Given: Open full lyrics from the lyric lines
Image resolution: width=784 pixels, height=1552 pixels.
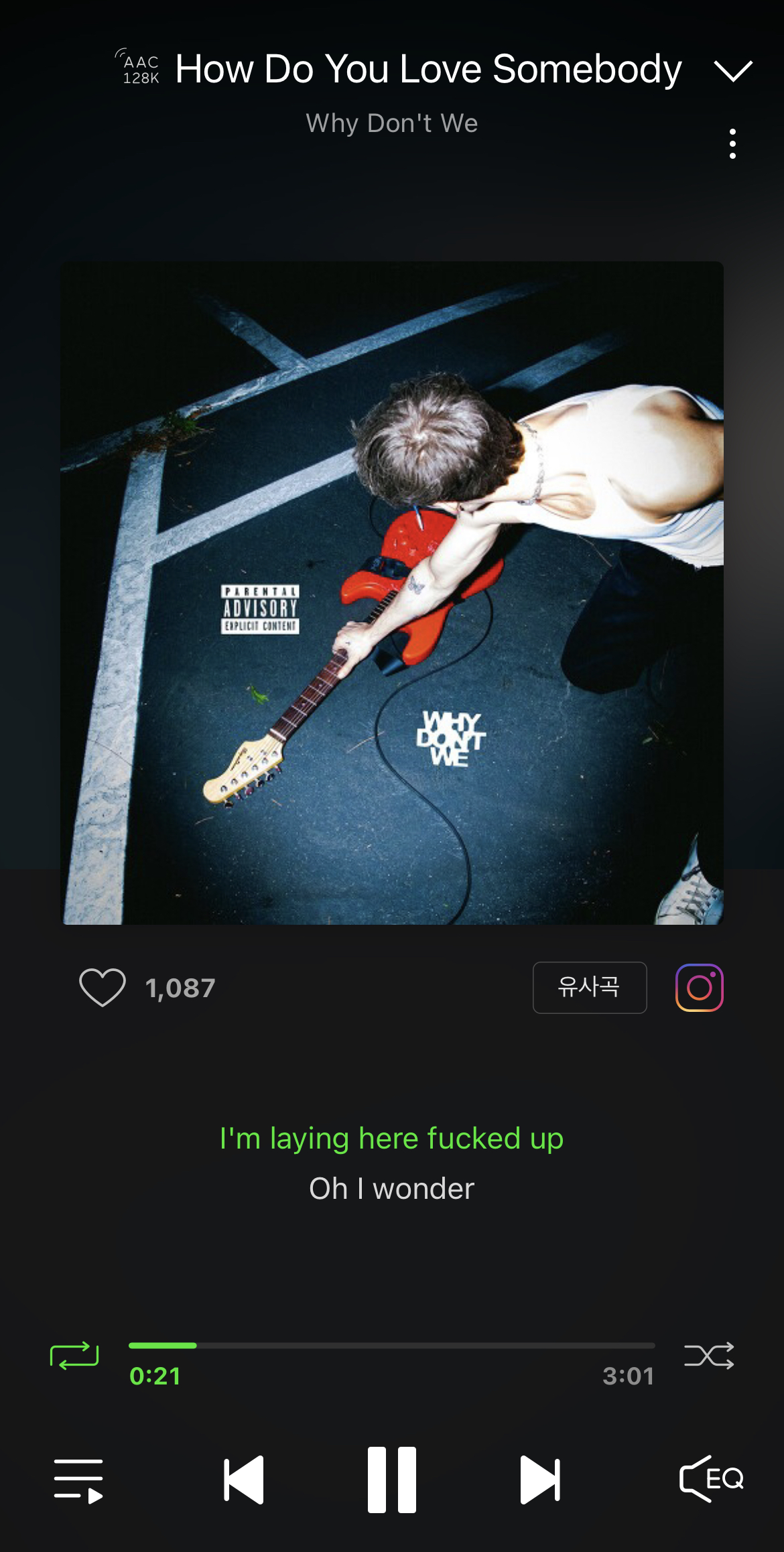Looking at the screenshot, I should (x=391, y=1163).
